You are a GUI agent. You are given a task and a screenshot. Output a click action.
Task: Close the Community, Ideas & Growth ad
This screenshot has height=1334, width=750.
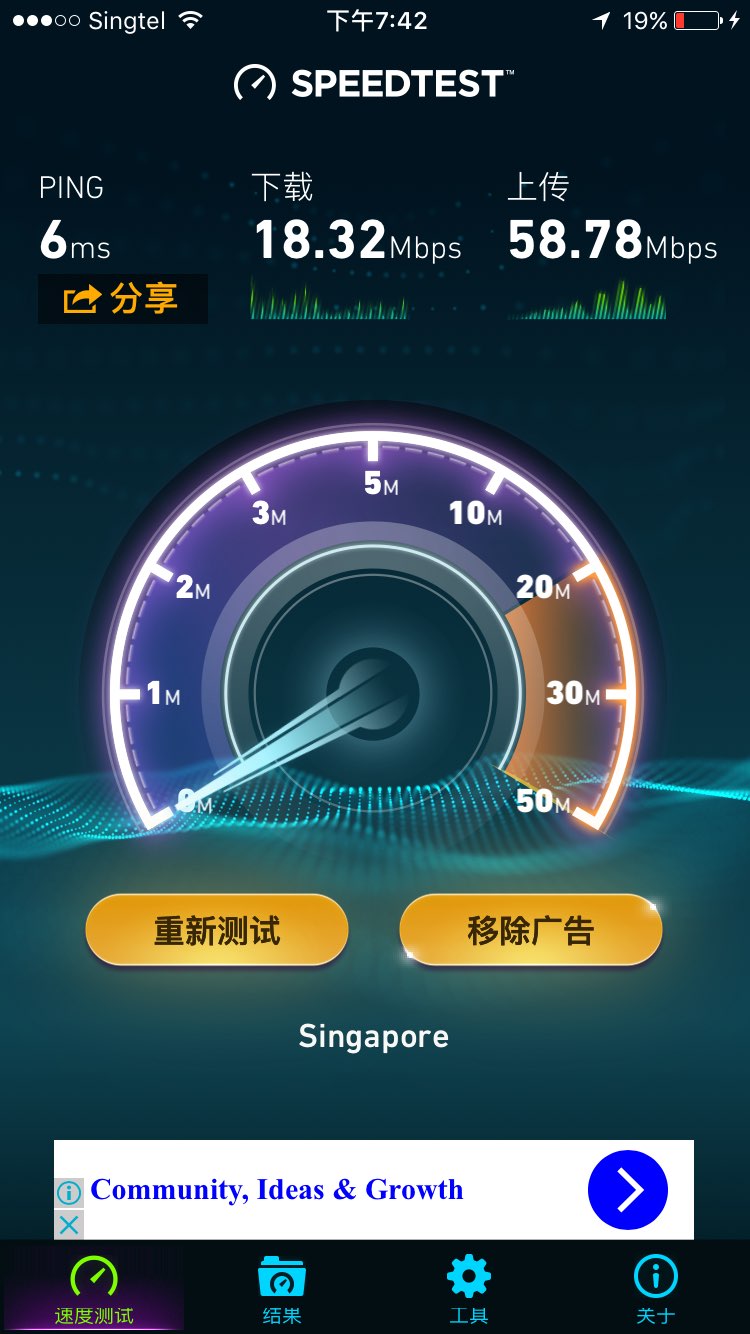(68, 1224)
